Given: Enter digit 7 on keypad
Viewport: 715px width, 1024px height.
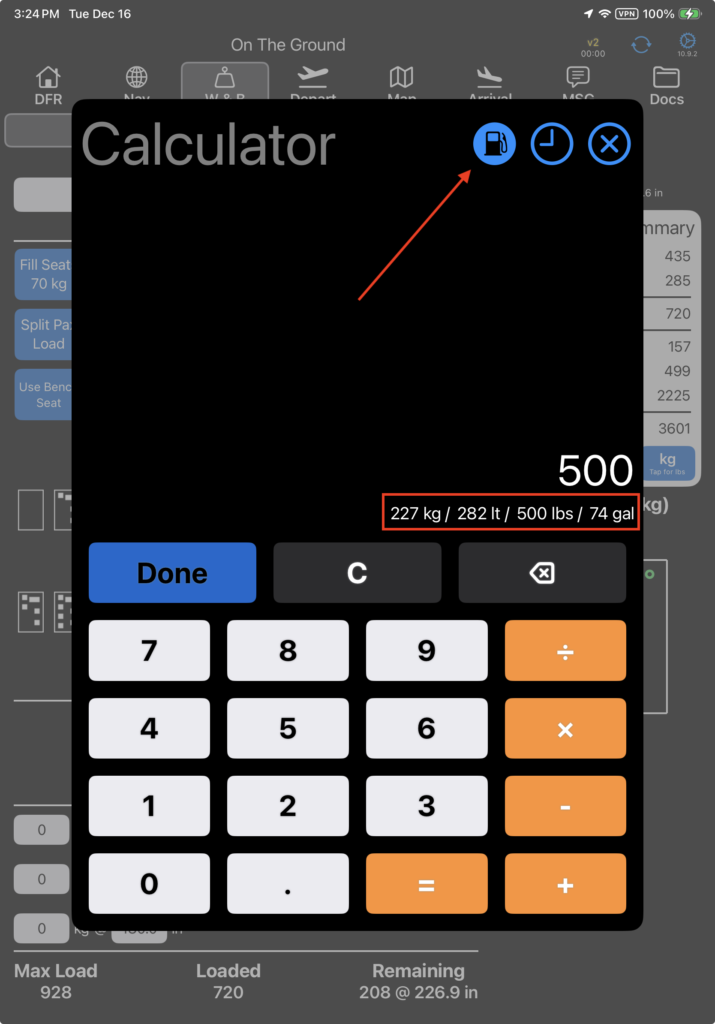Looking at the screenshot, I should click(149, 650).
